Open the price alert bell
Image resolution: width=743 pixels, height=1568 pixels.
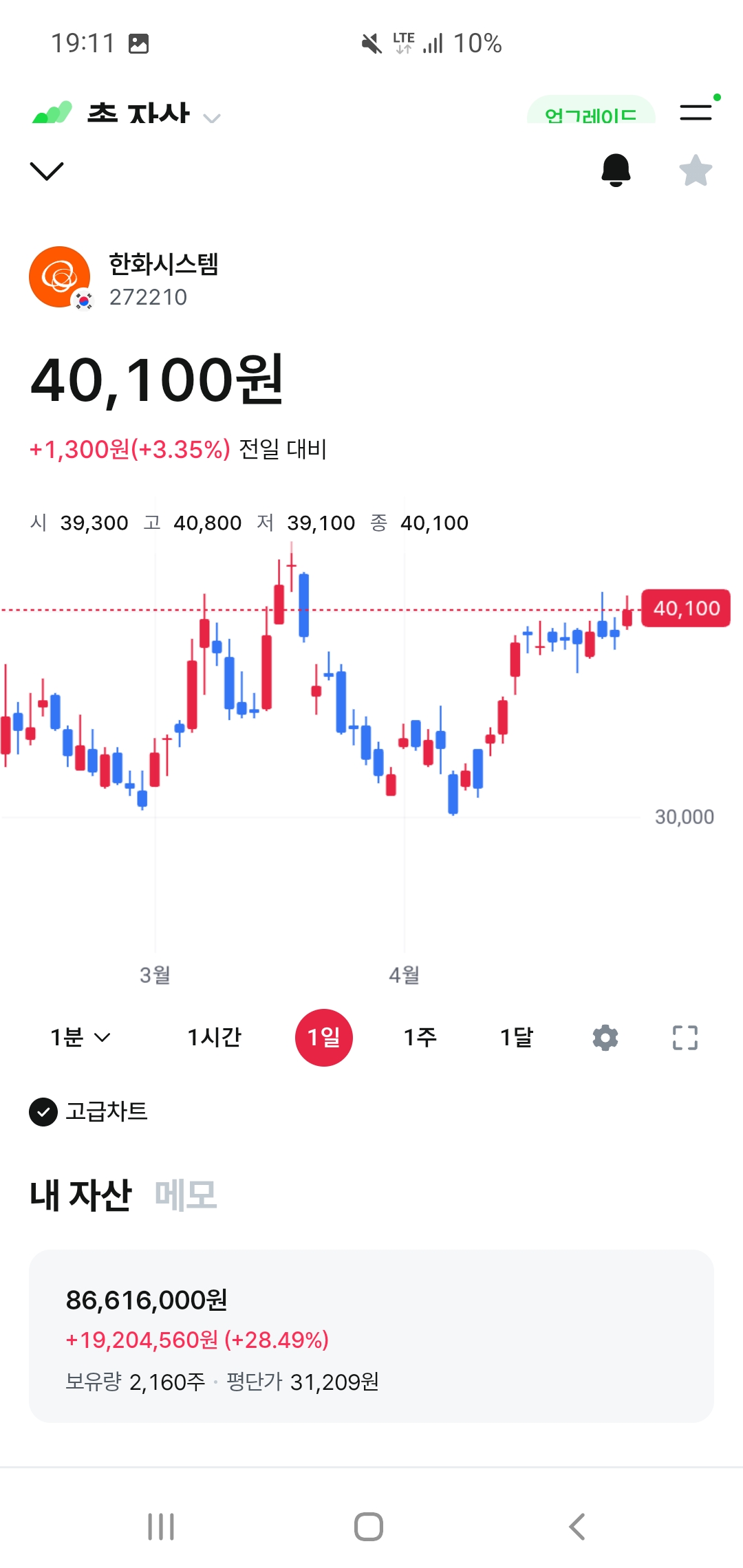point(616,170)
